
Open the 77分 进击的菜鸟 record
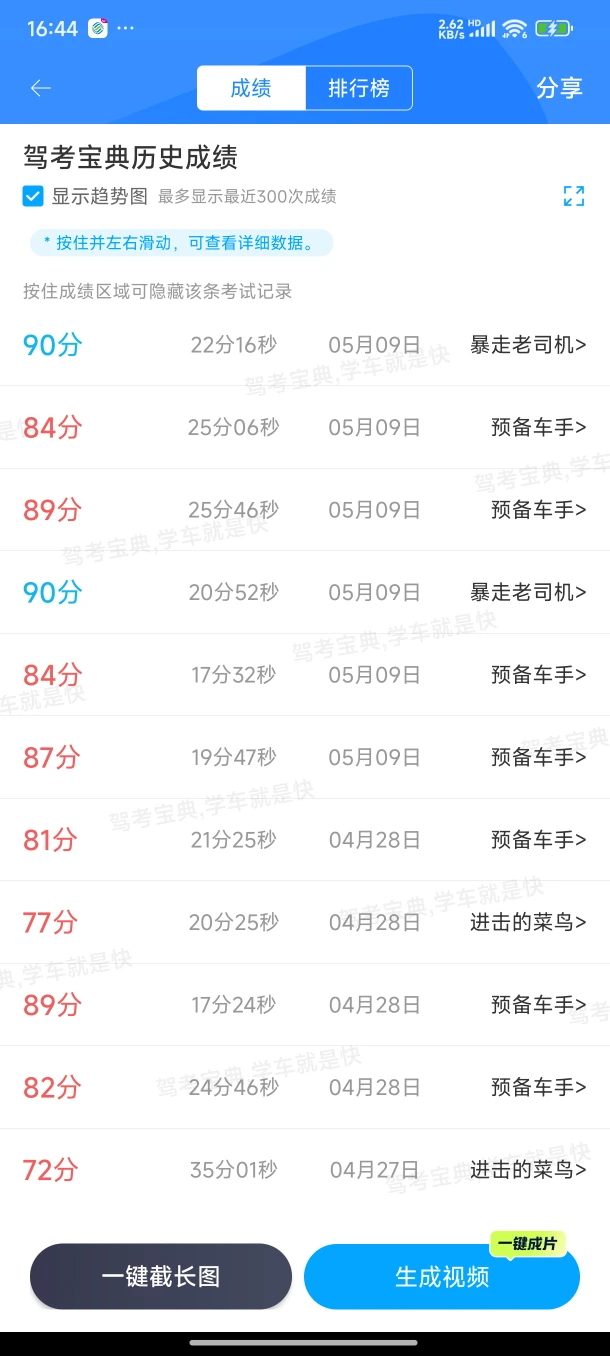[x=305, y=922]
